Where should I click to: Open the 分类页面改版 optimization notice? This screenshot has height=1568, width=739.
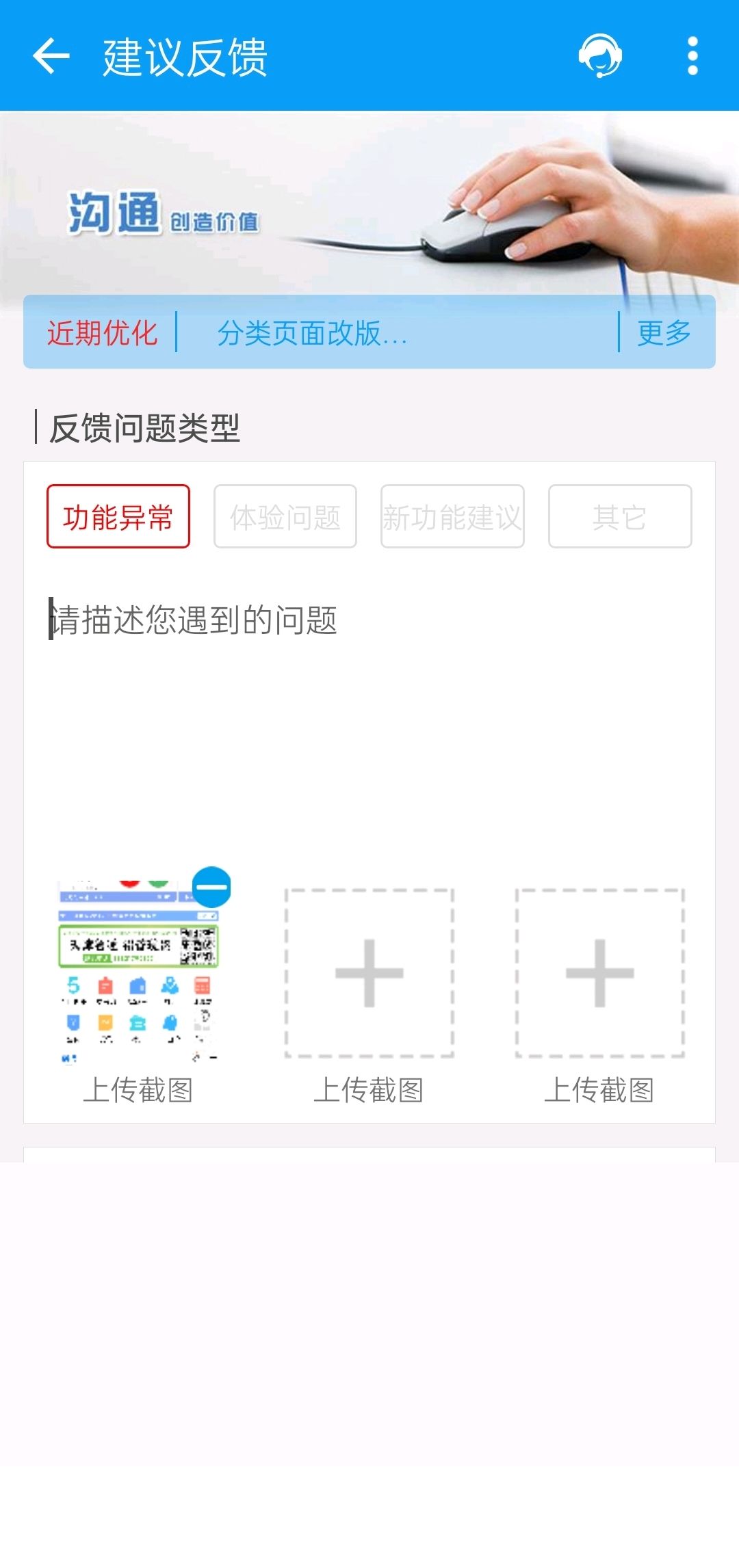click(x=312, y=333)
